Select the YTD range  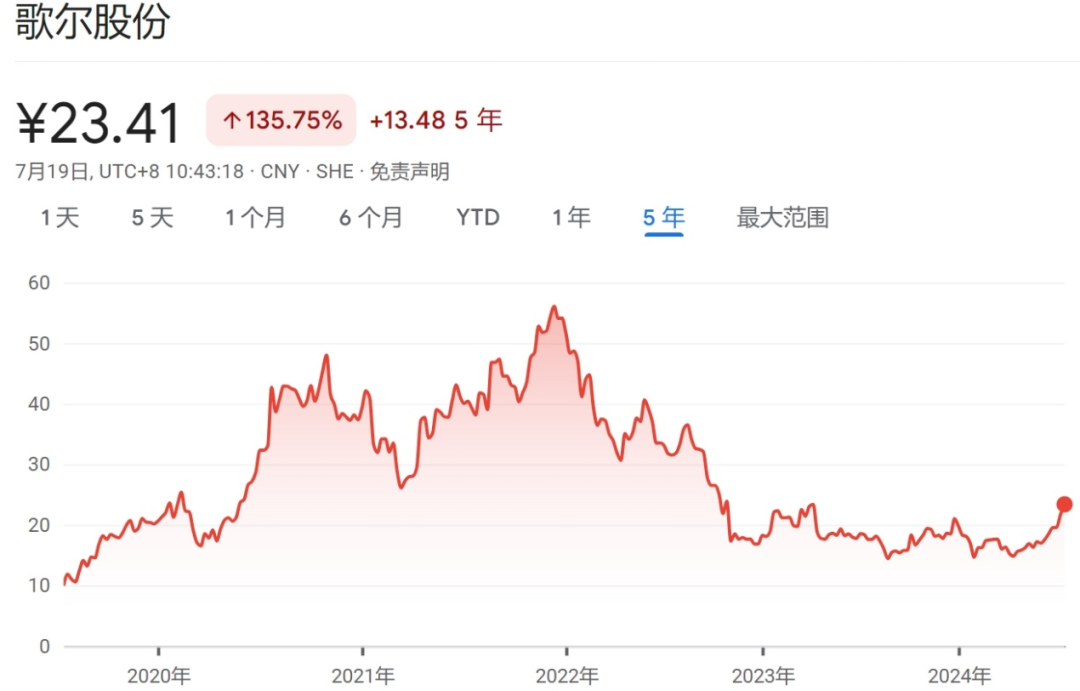pos(478,218)
